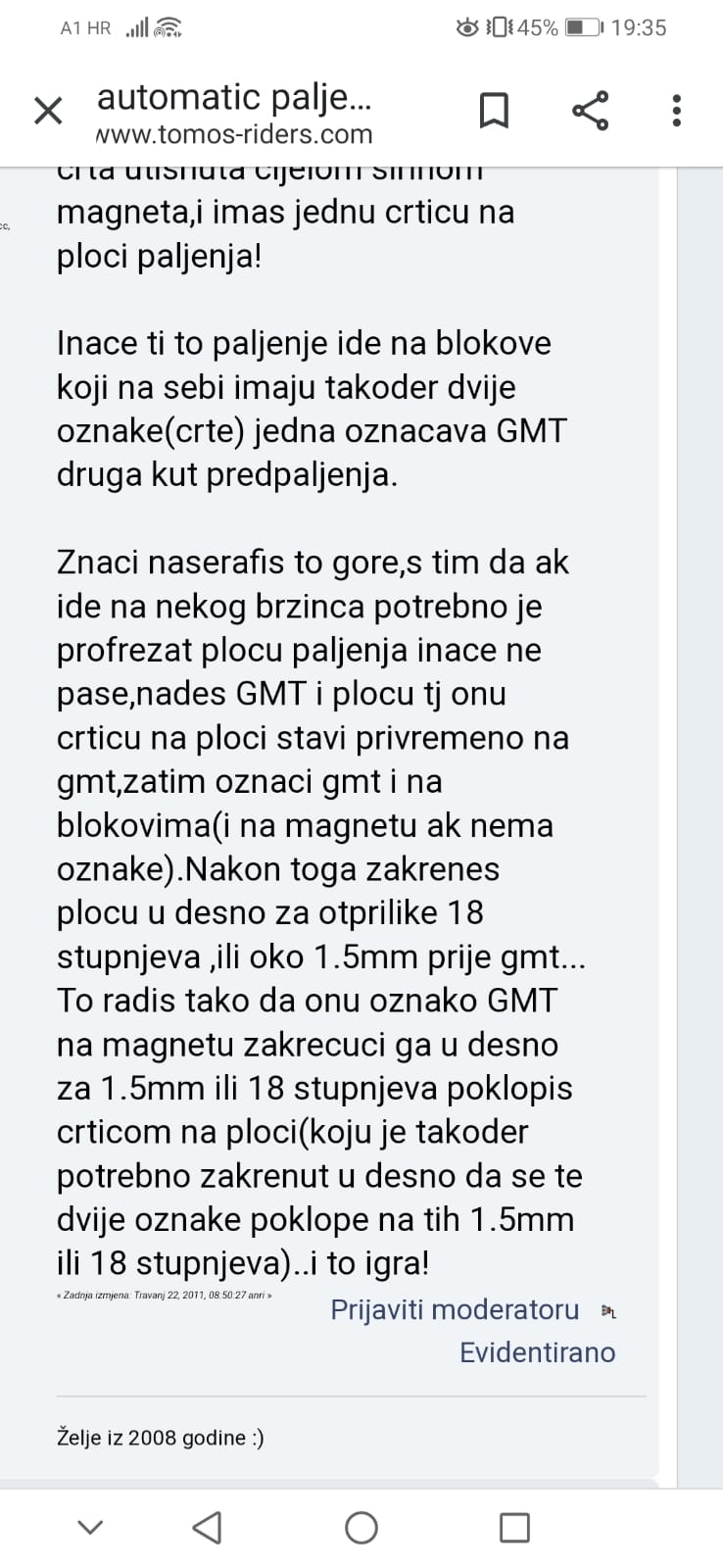Tap the Prijaviti moderatoru link
Image resolution: width=723 pixels, height=1568 pixels.
point(455,1309)
